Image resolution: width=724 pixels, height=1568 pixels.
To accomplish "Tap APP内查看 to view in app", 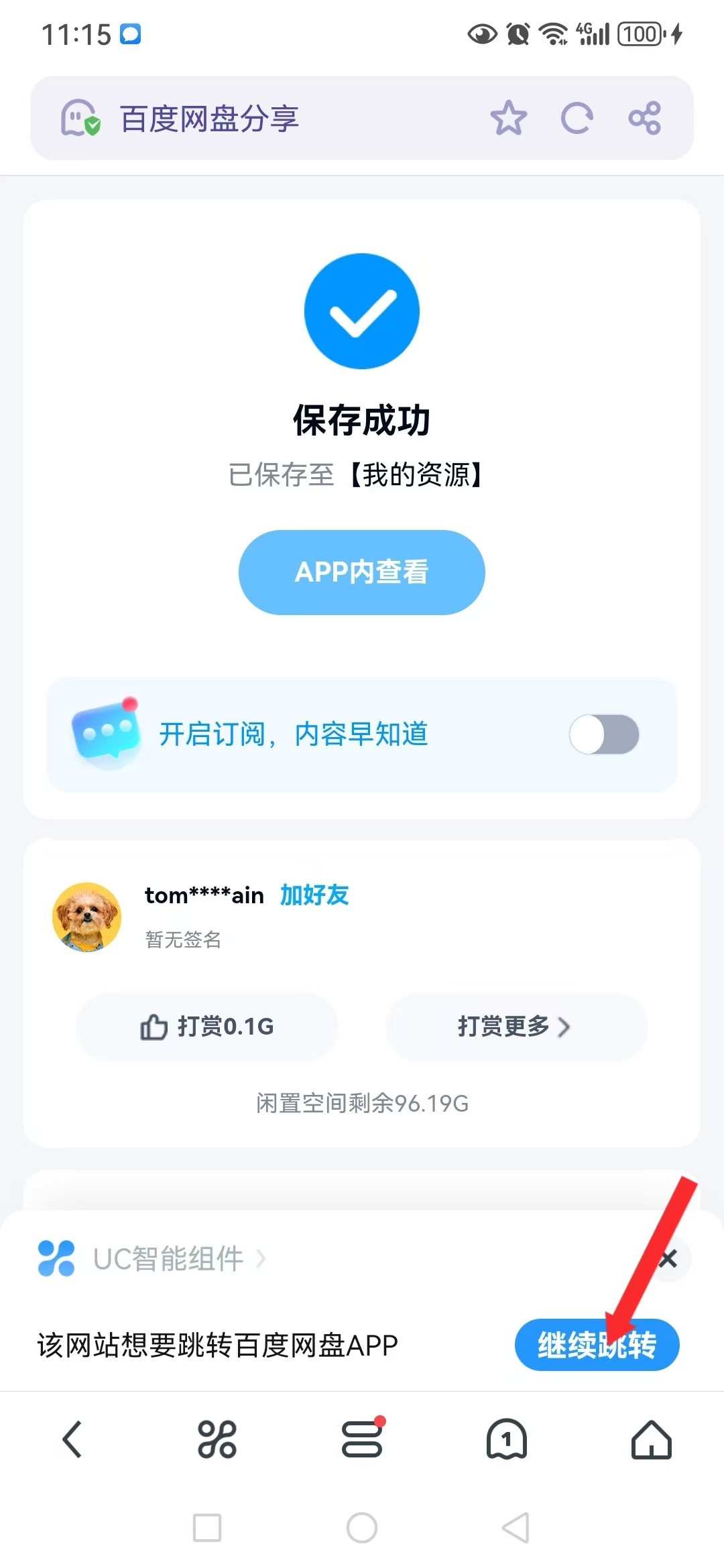I will 361,572.
